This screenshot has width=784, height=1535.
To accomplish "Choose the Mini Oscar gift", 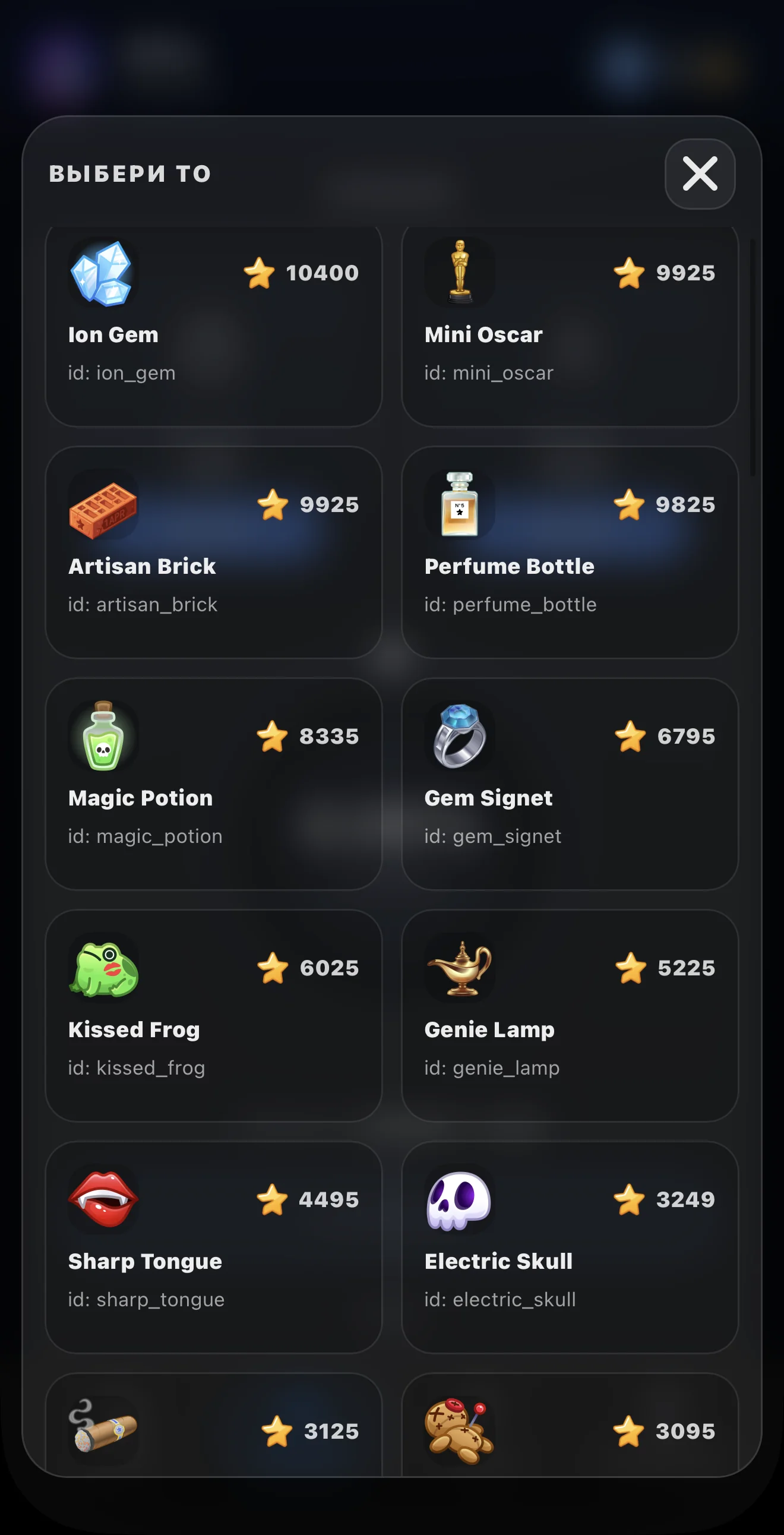I will click(x=570, y=326).
